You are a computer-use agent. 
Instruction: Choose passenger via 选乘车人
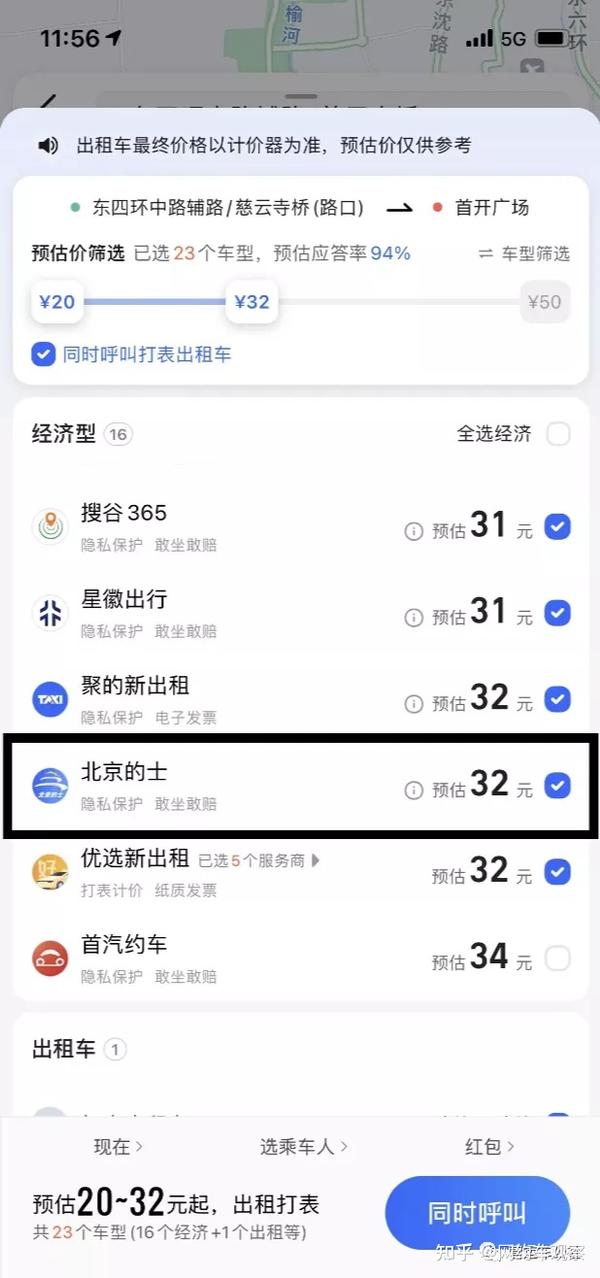pos(304,1147)
